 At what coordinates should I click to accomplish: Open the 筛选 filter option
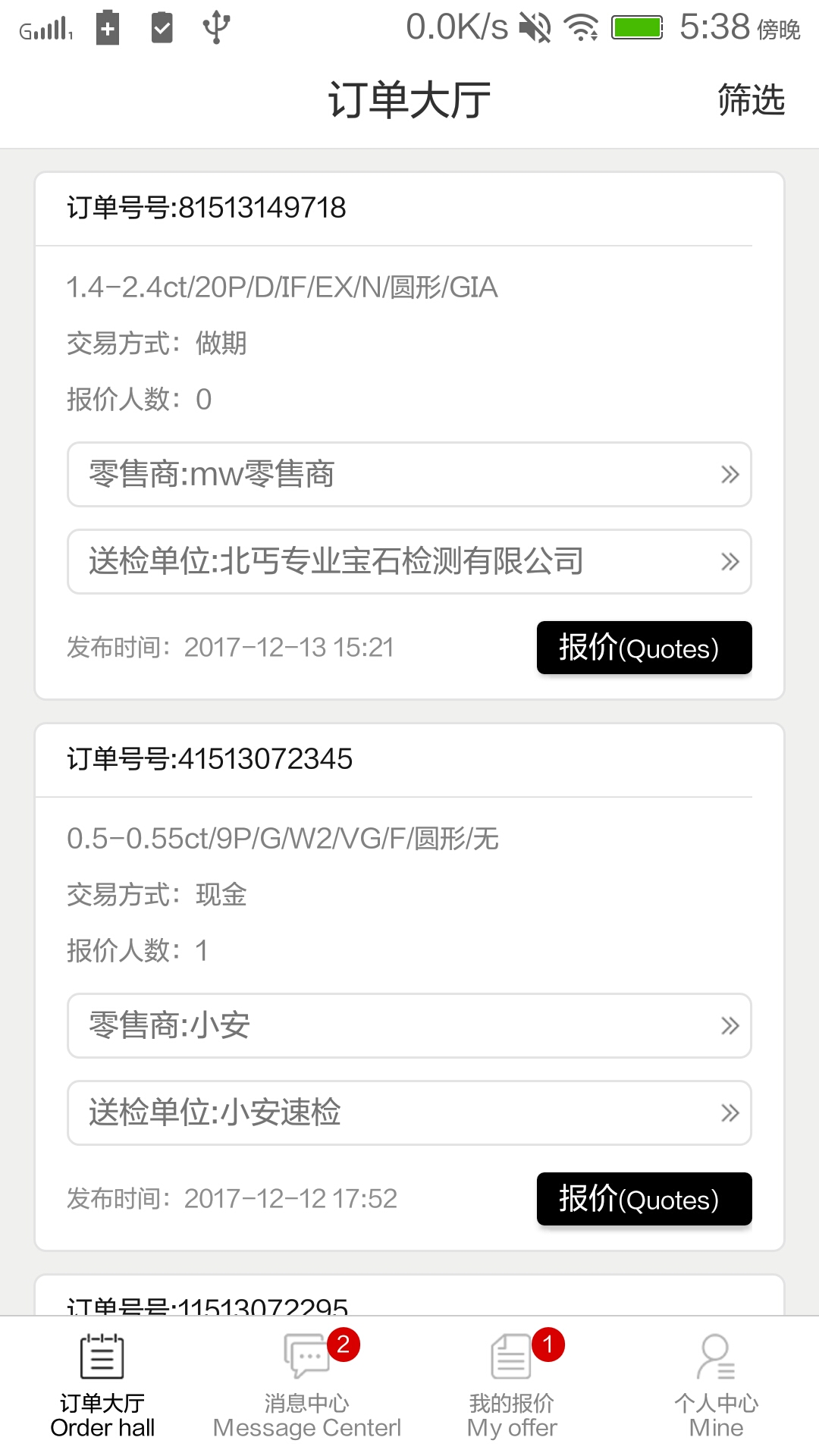pos(751,100)
